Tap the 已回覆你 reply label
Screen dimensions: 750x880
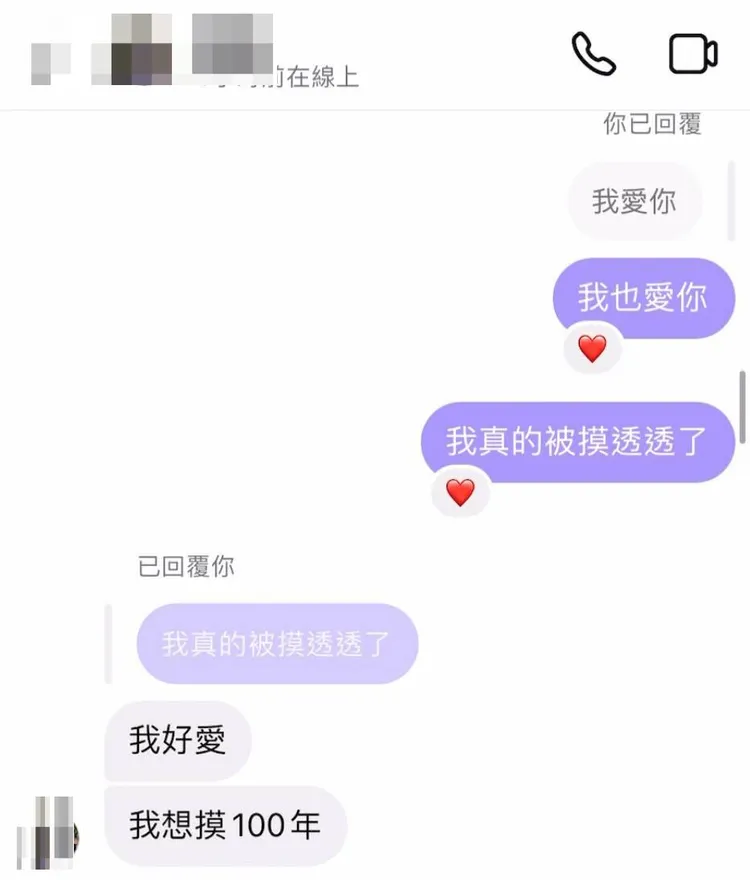click(185, 566)
